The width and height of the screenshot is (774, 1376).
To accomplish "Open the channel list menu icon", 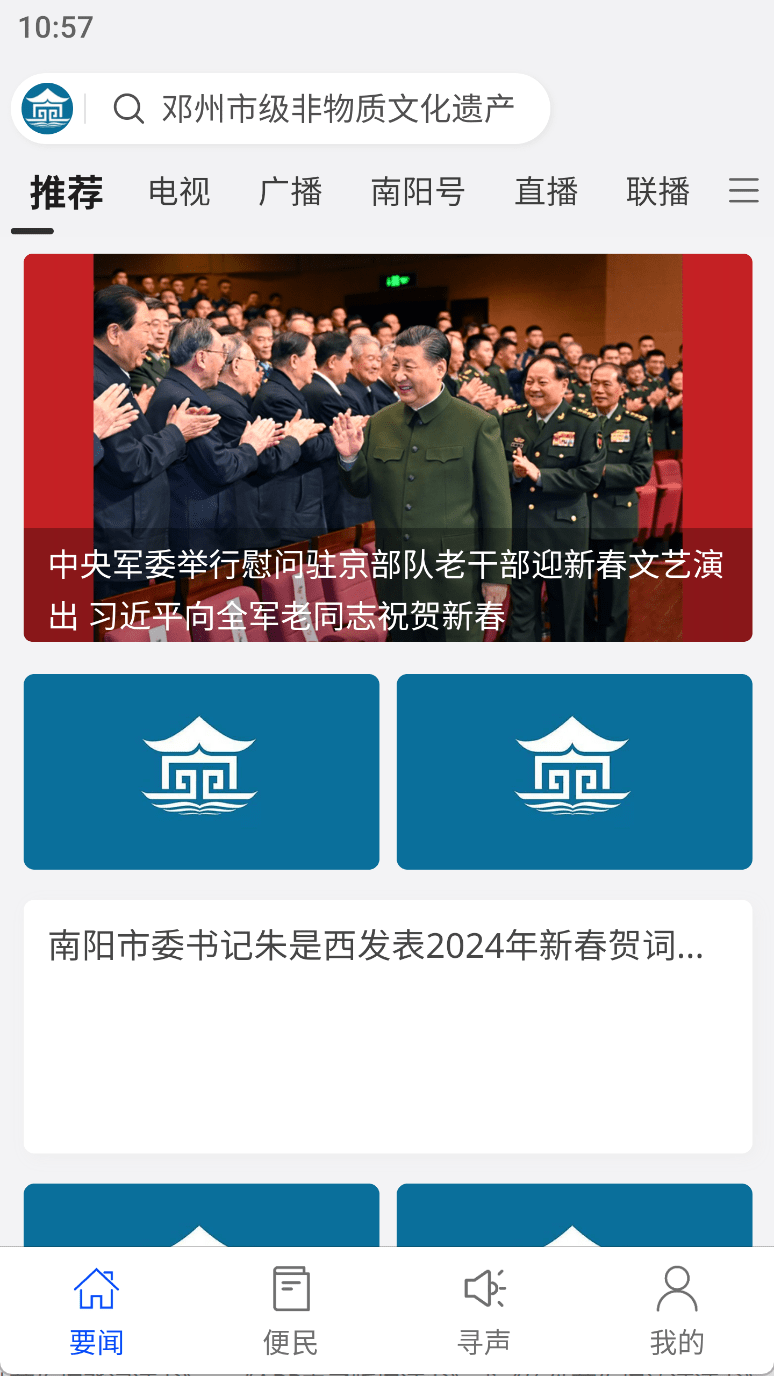I will click(743, 191).
